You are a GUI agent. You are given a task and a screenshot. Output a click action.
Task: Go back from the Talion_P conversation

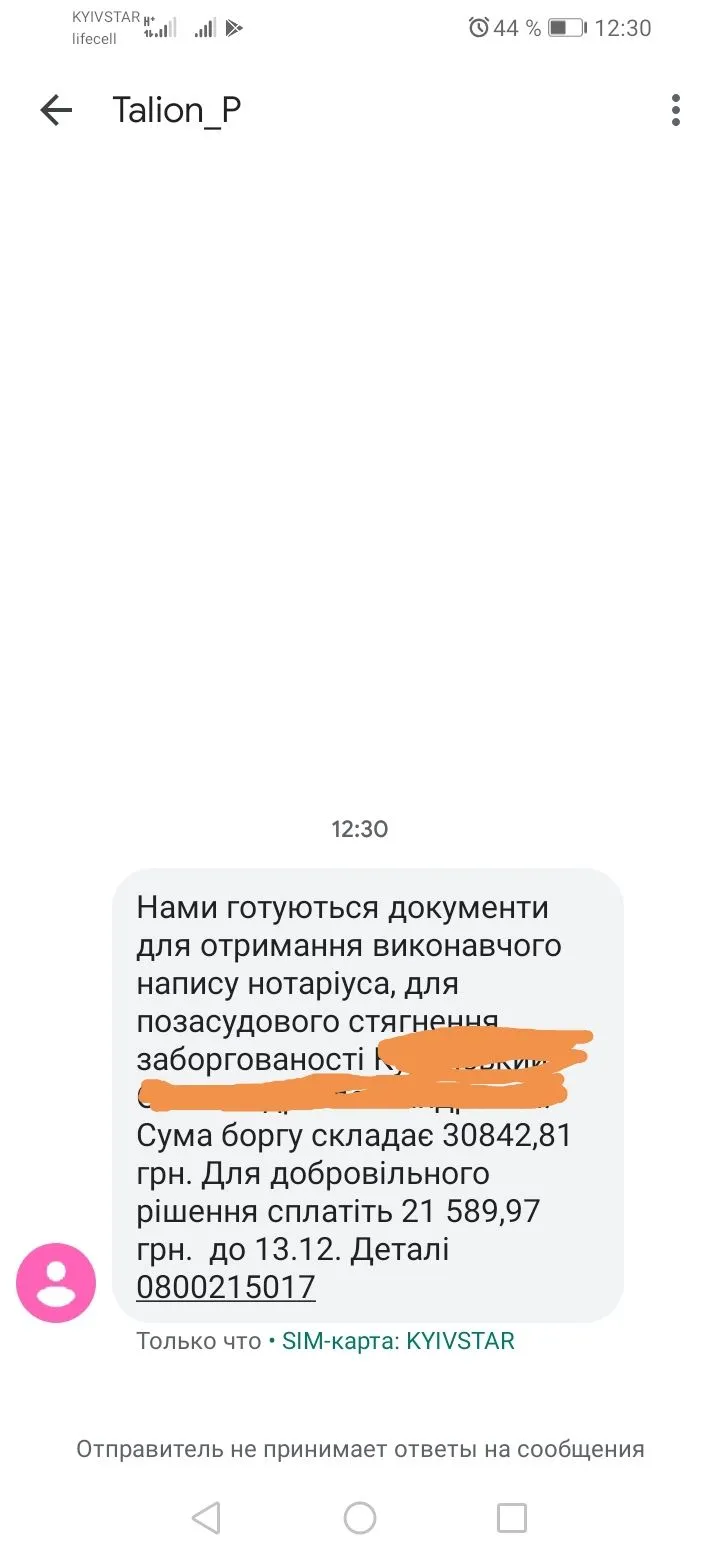[56, 110]
